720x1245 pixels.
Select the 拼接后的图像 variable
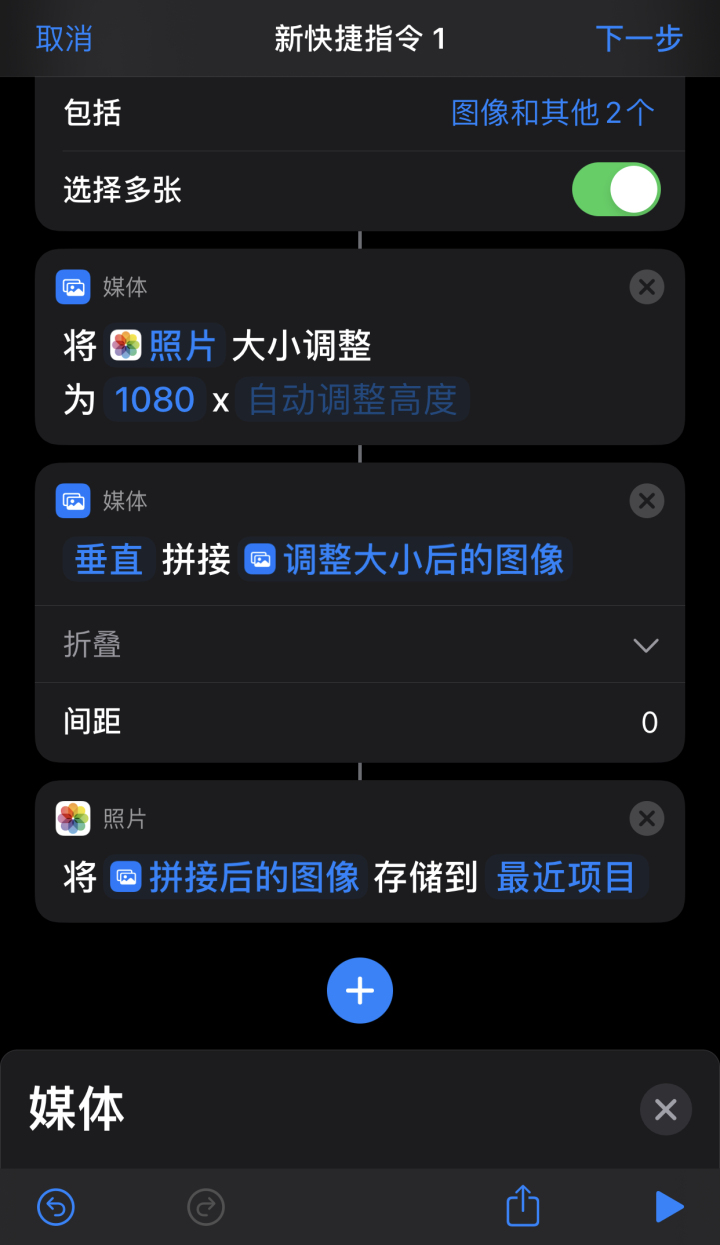pos(236,878)
